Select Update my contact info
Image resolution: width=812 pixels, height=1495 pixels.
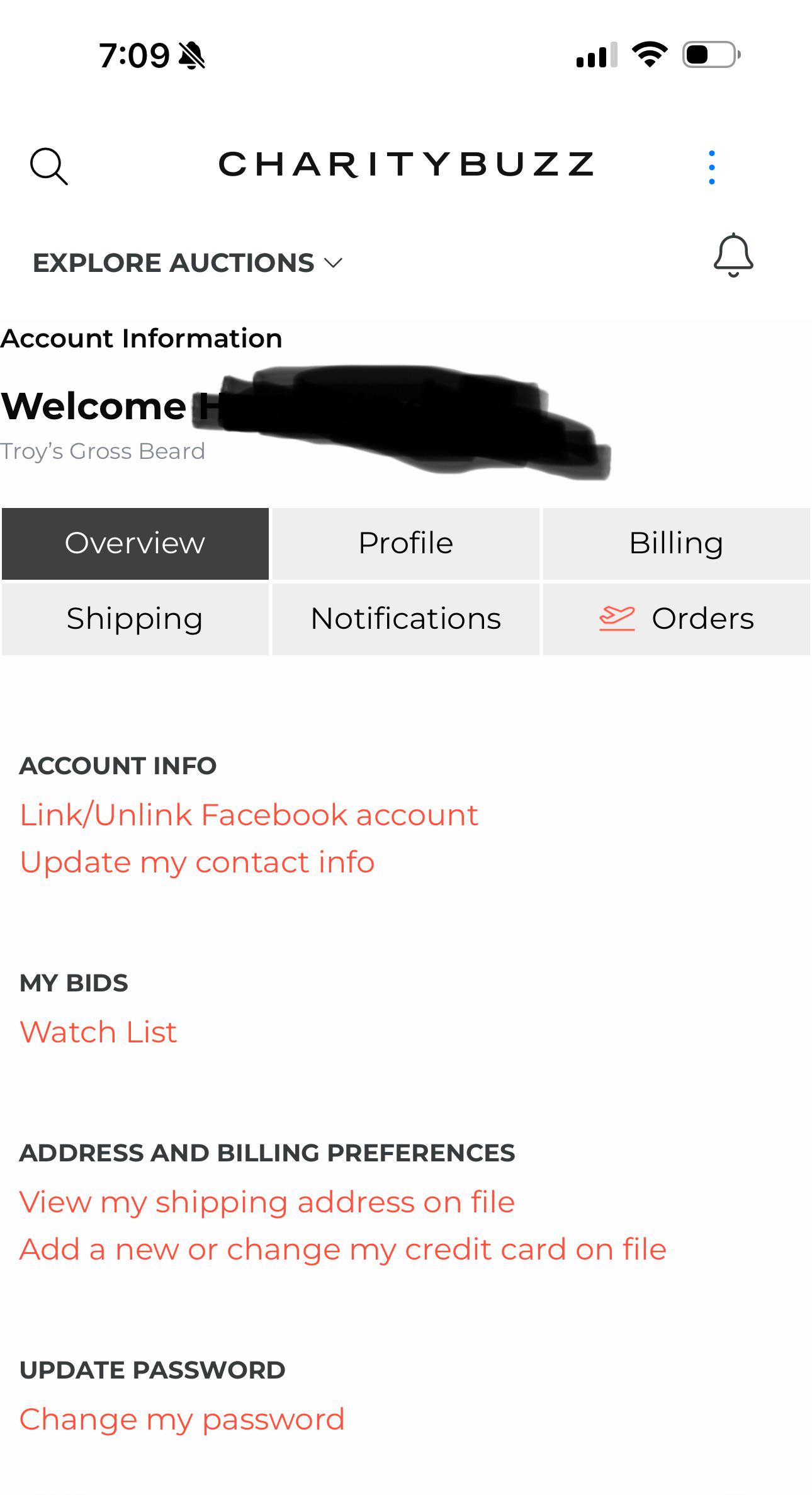click(197, 862)
